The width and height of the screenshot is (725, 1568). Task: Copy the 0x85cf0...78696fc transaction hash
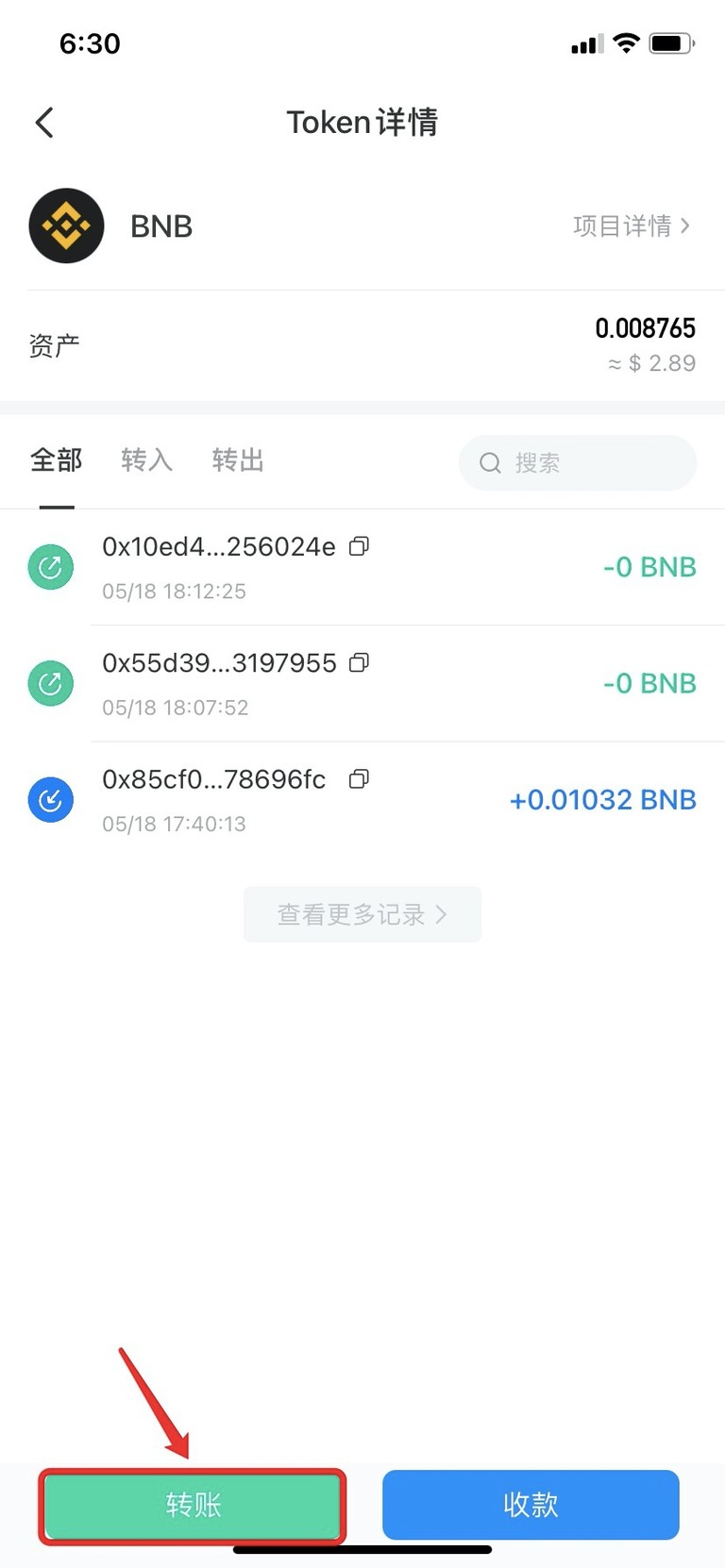click(358, 779)
